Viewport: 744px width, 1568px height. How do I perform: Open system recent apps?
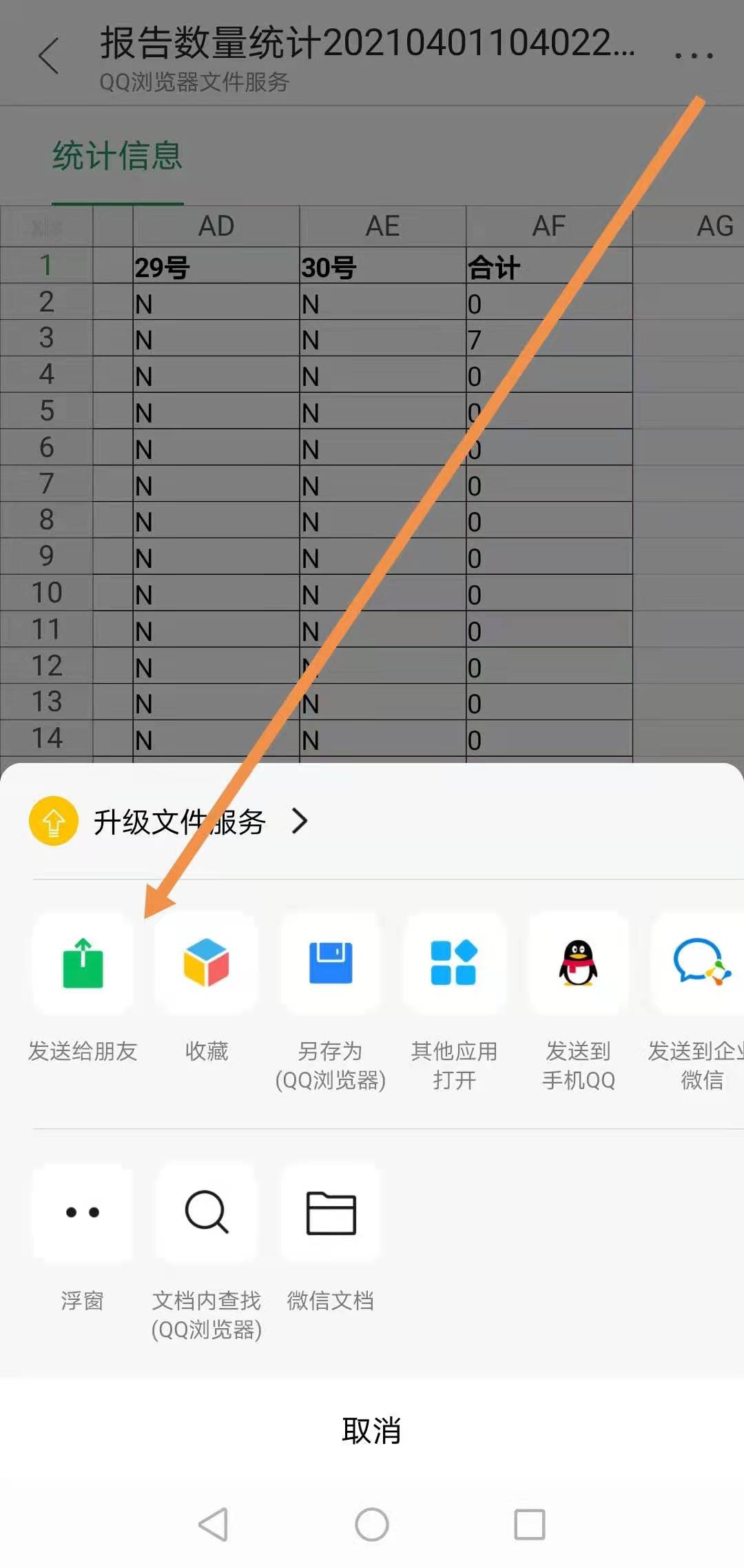tap(530, 1524)
